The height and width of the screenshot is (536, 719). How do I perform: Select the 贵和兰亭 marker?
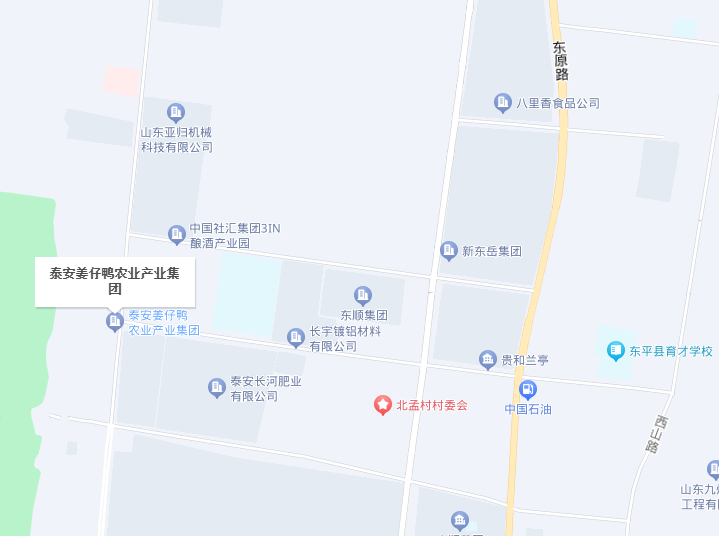488,360
